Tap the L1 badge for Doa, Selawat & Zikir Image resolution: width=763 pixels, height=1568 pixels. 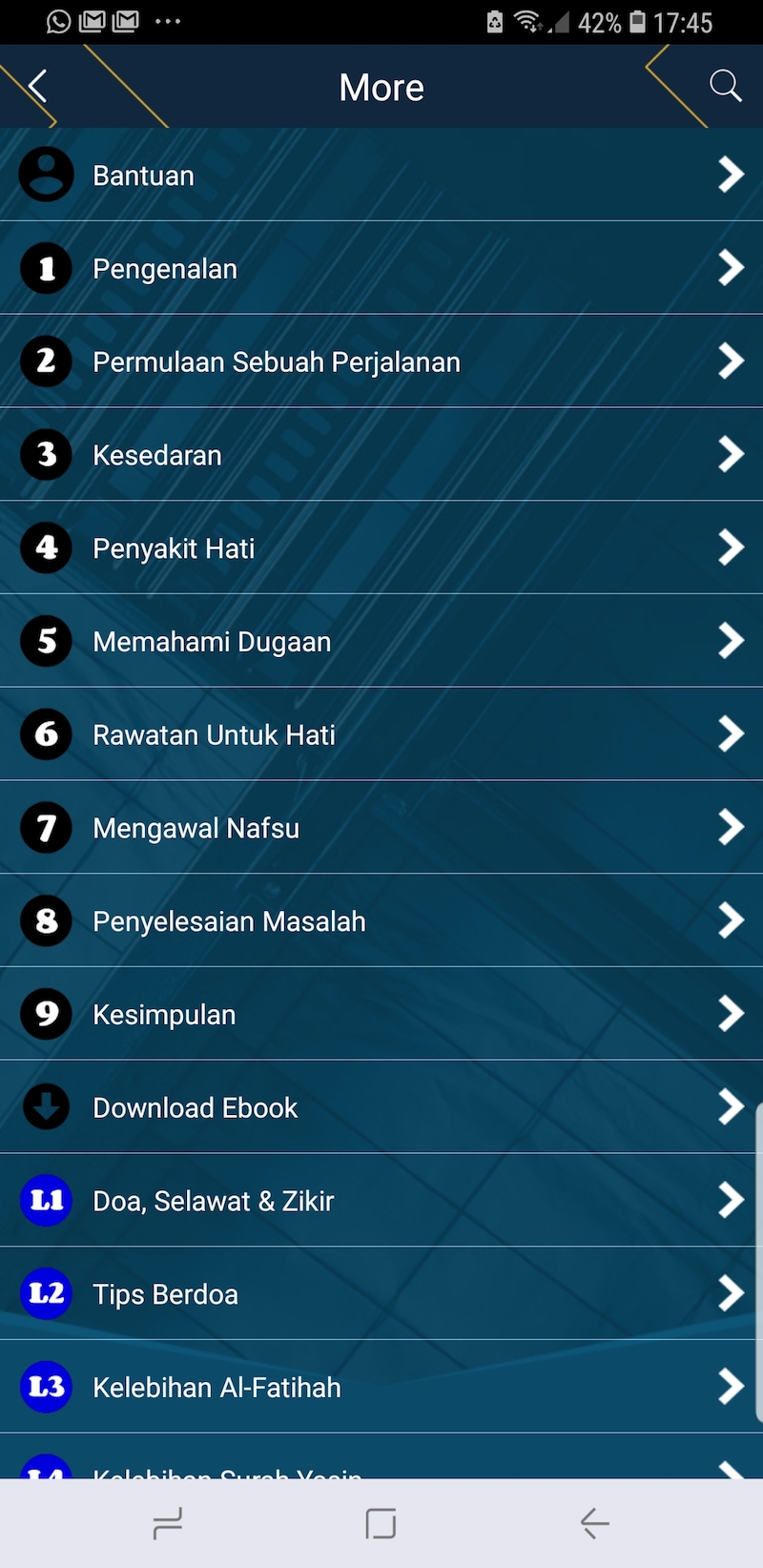(46, 1200)
